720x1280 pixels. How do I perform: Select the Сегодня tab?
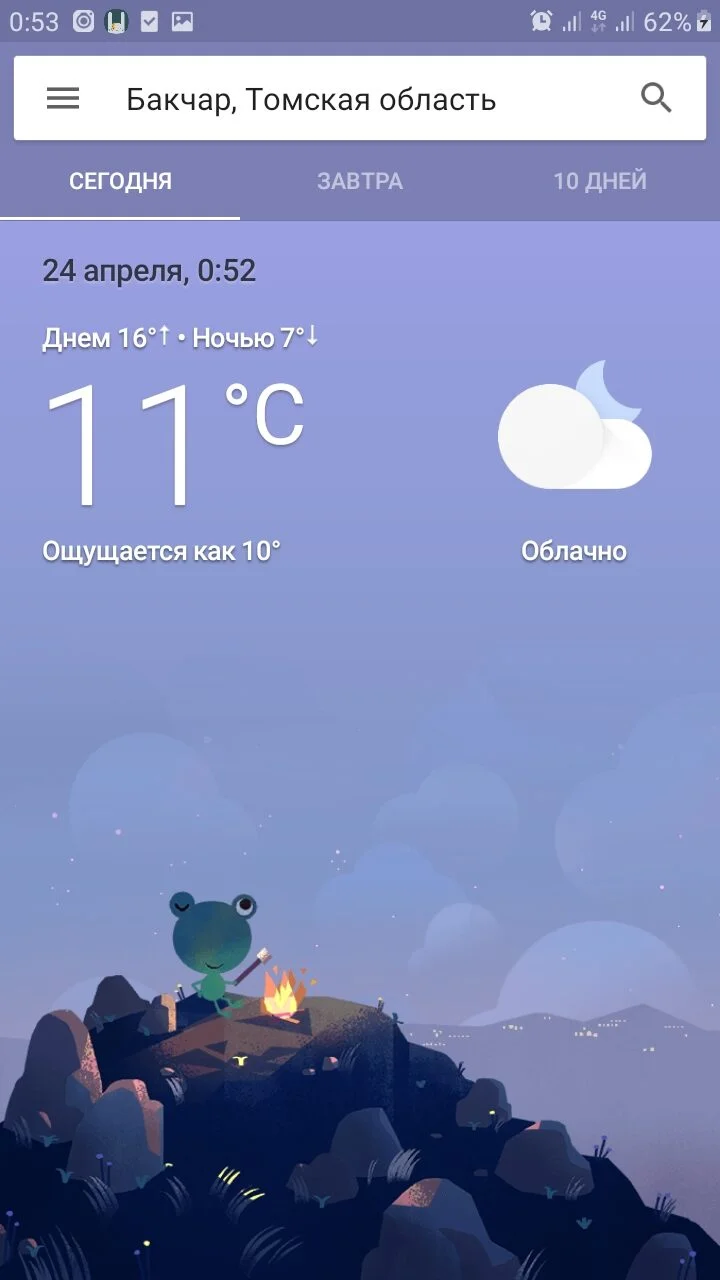[x=120, y=181]
